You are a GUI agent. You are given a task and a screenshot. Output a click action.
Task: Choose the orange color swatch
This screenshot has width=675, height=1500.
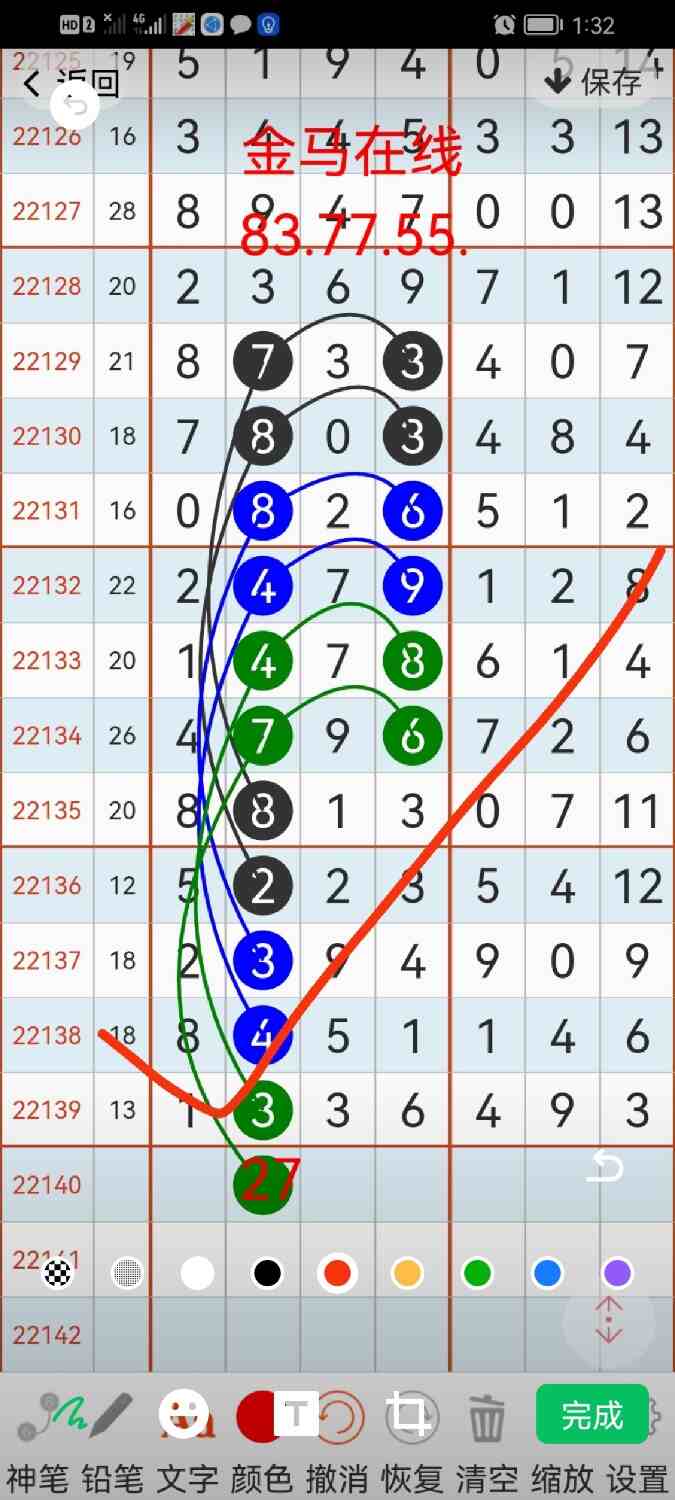[407, 1273]
